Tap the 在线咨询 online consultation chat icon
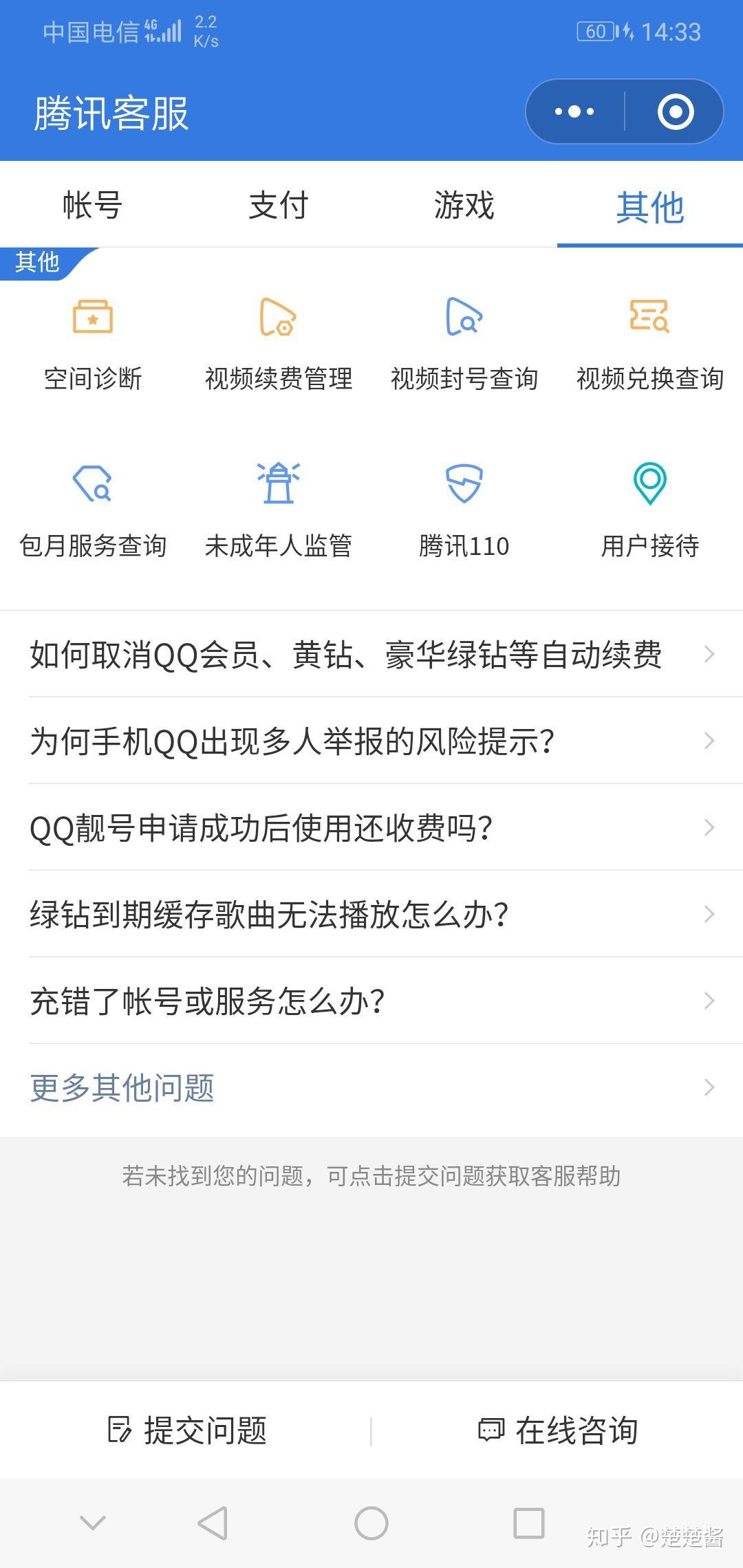Image resolution: width=743 pixels, height=1568 pixels. (x=491, y=1432)
